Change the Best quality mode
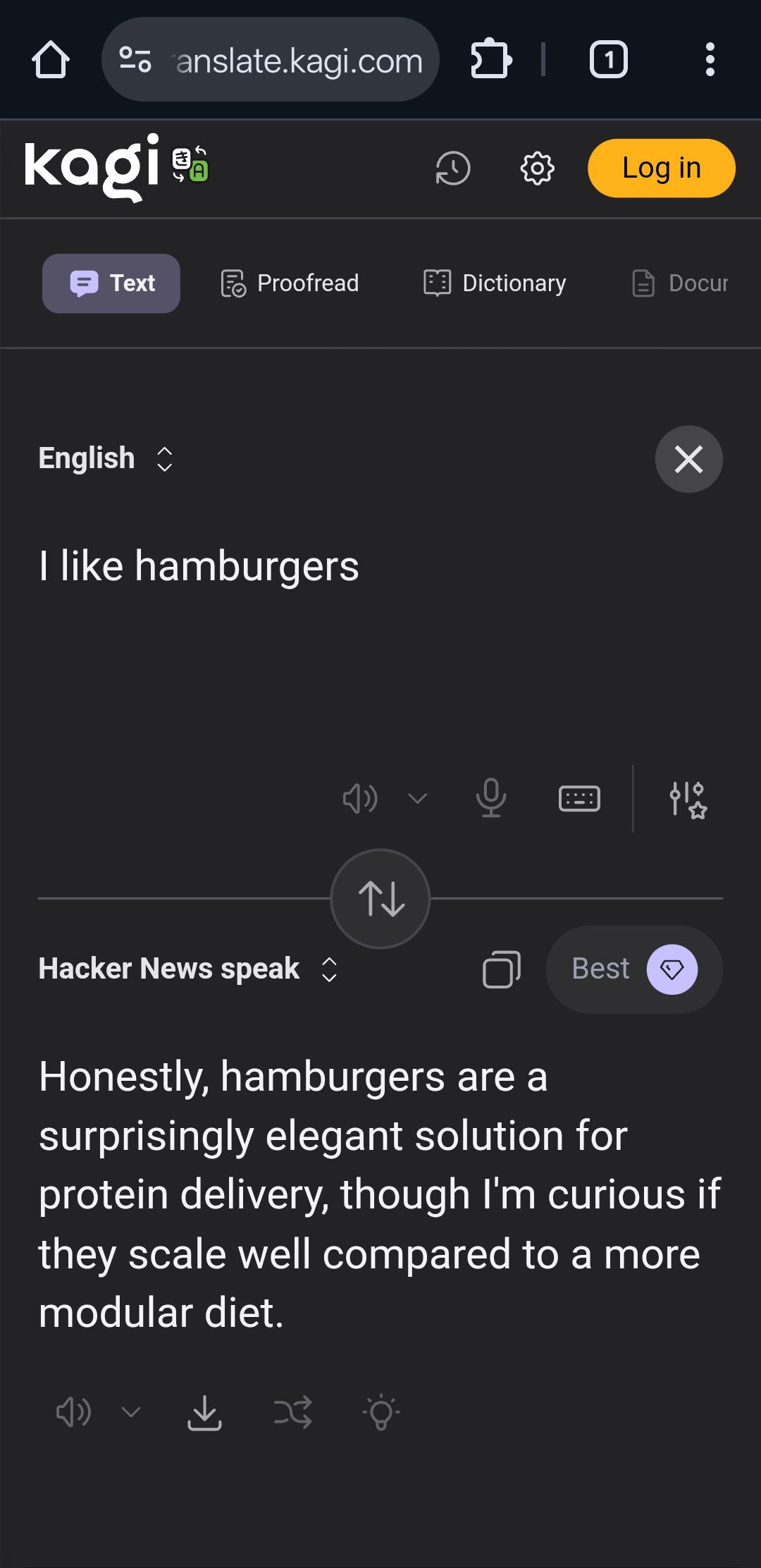Viewport: 761px width, 1568px height. click(634, 969)
